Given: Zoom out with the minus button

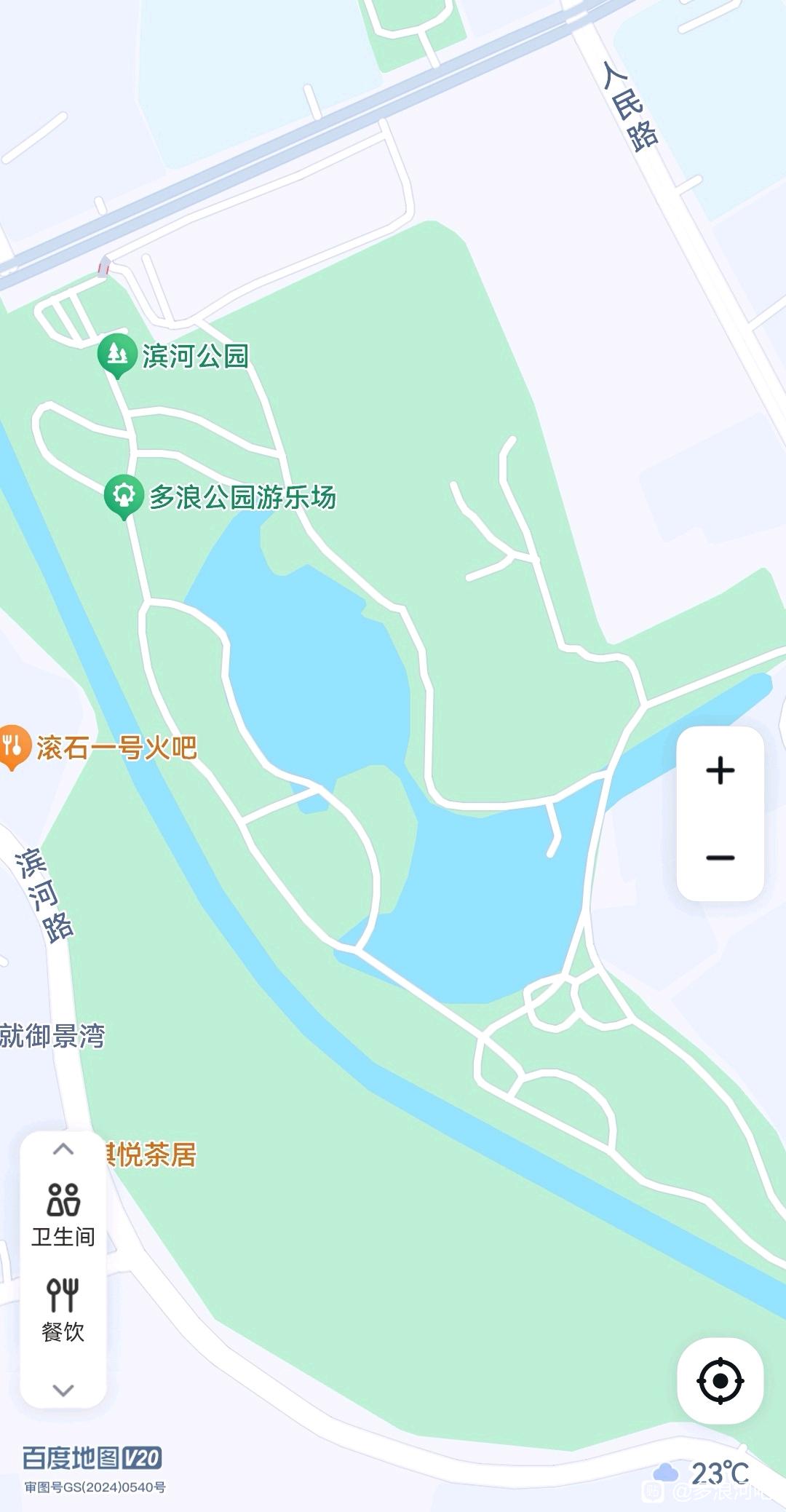Looking at the screenshot, I should [720, 858].
